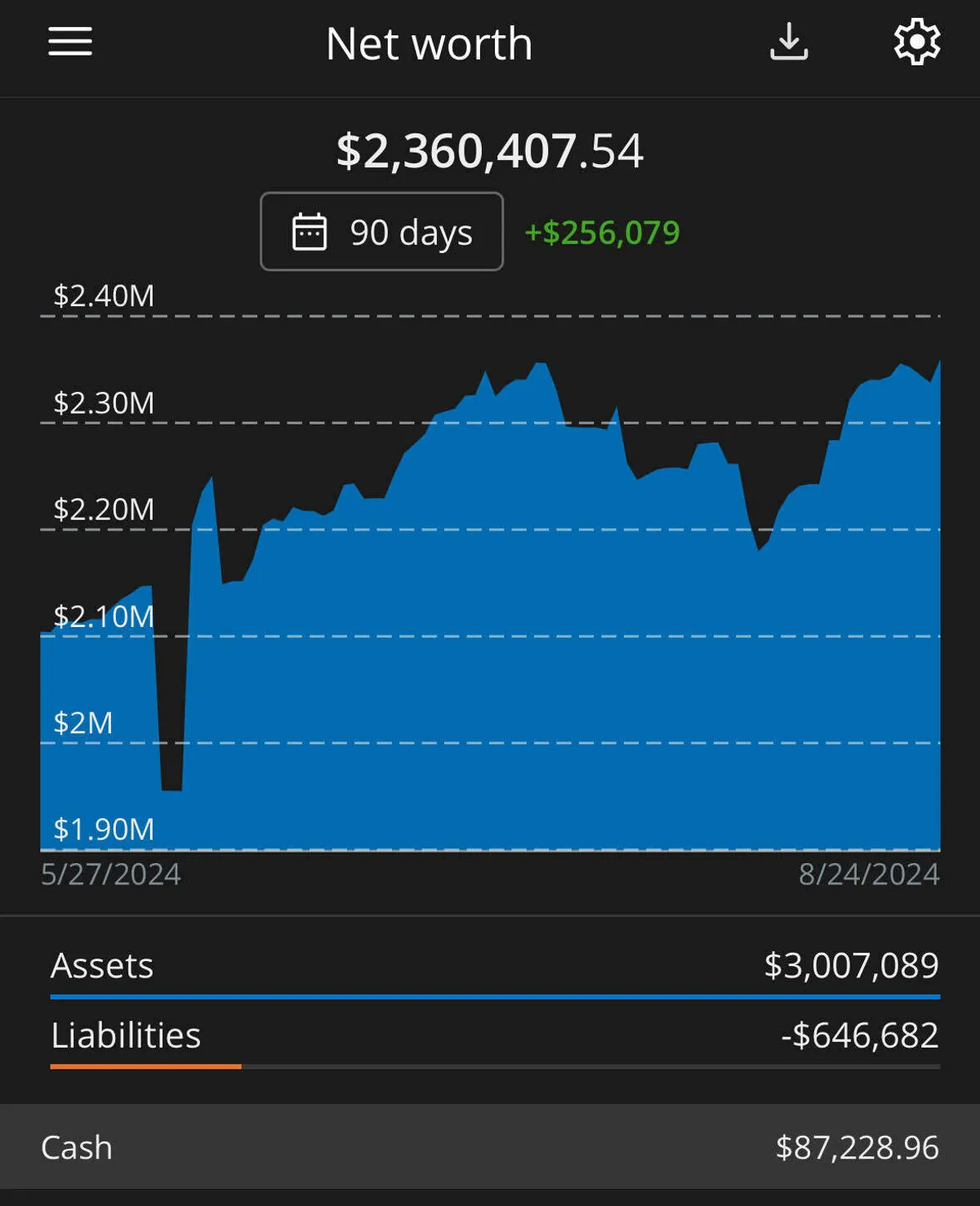The width and height of the screenshot is (980, 1206).
Task: Open the settings gear
Action: [917, 42]
